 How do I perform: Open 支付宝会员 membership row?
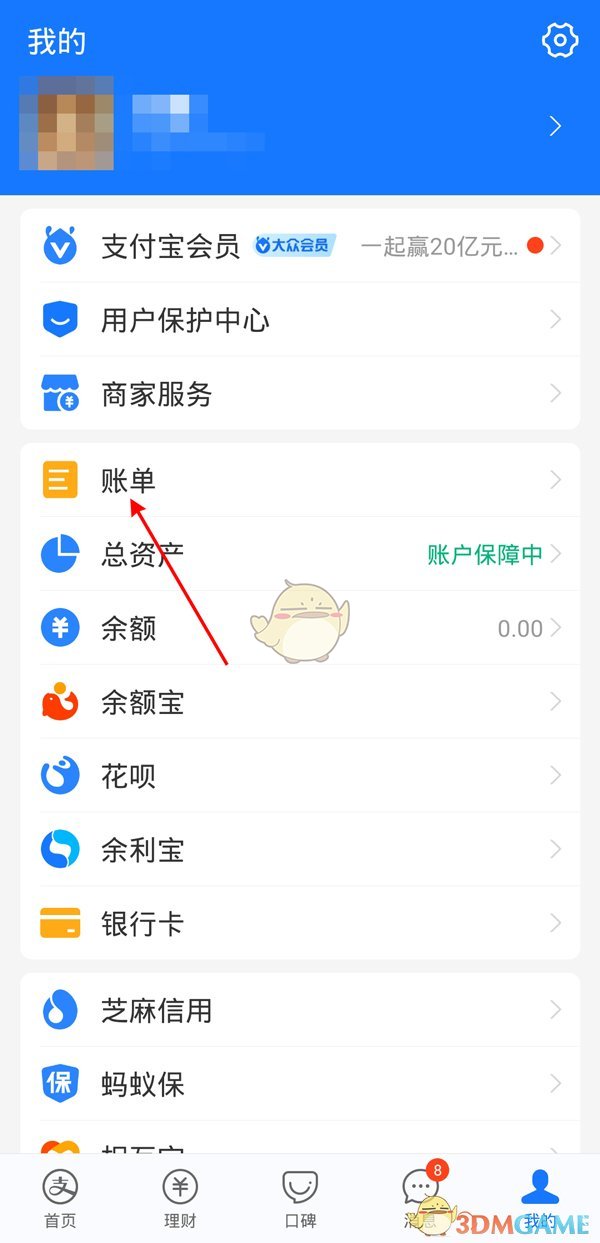click(300, 246)
